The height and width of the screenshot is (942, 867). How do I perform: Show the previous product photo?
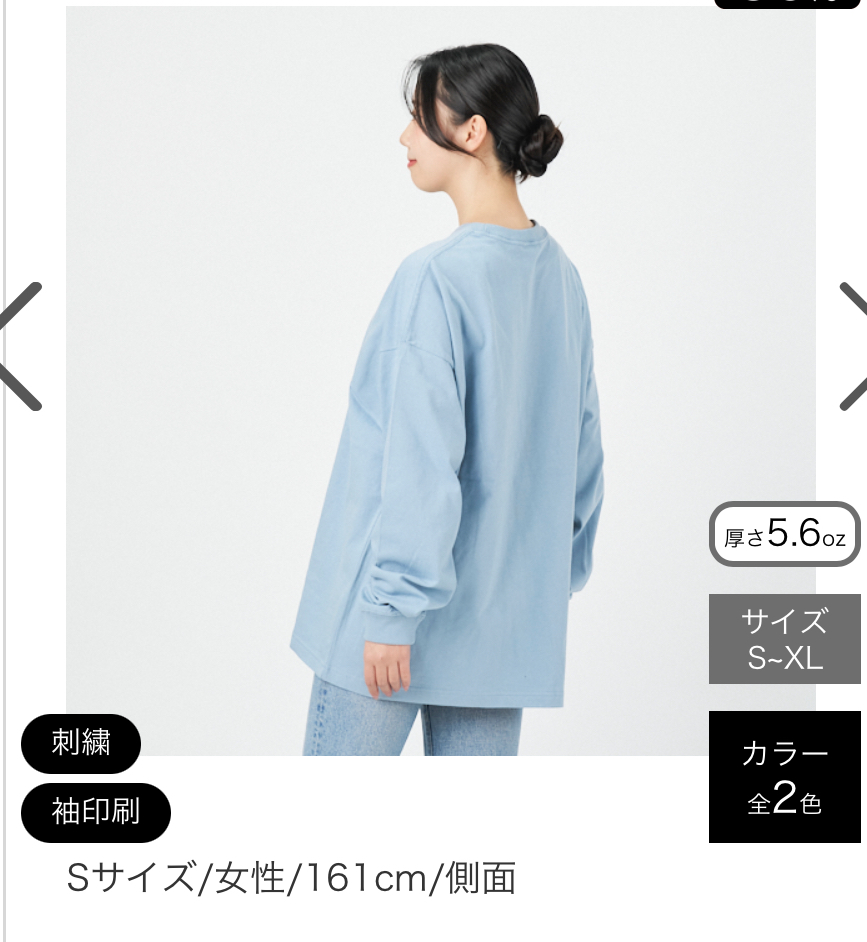(x=20, y=347)
